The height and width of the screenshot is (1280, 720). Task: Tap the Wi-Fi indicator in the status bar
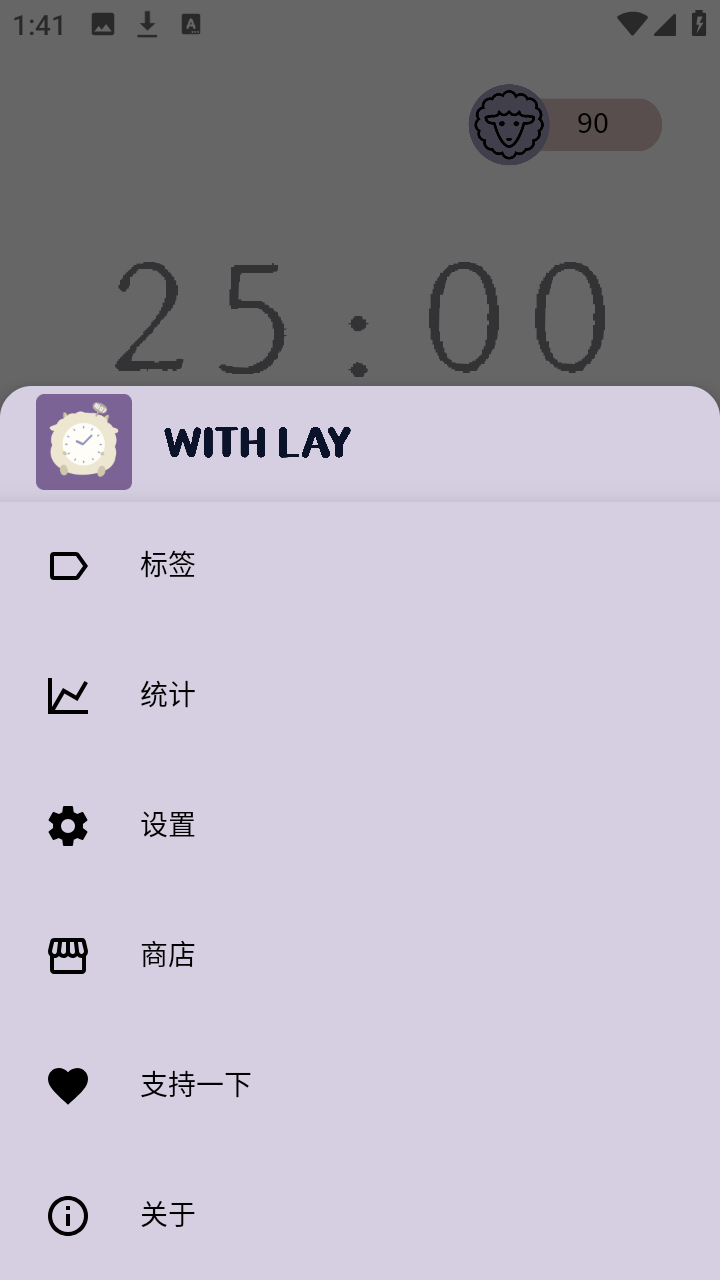coord(632,24)
